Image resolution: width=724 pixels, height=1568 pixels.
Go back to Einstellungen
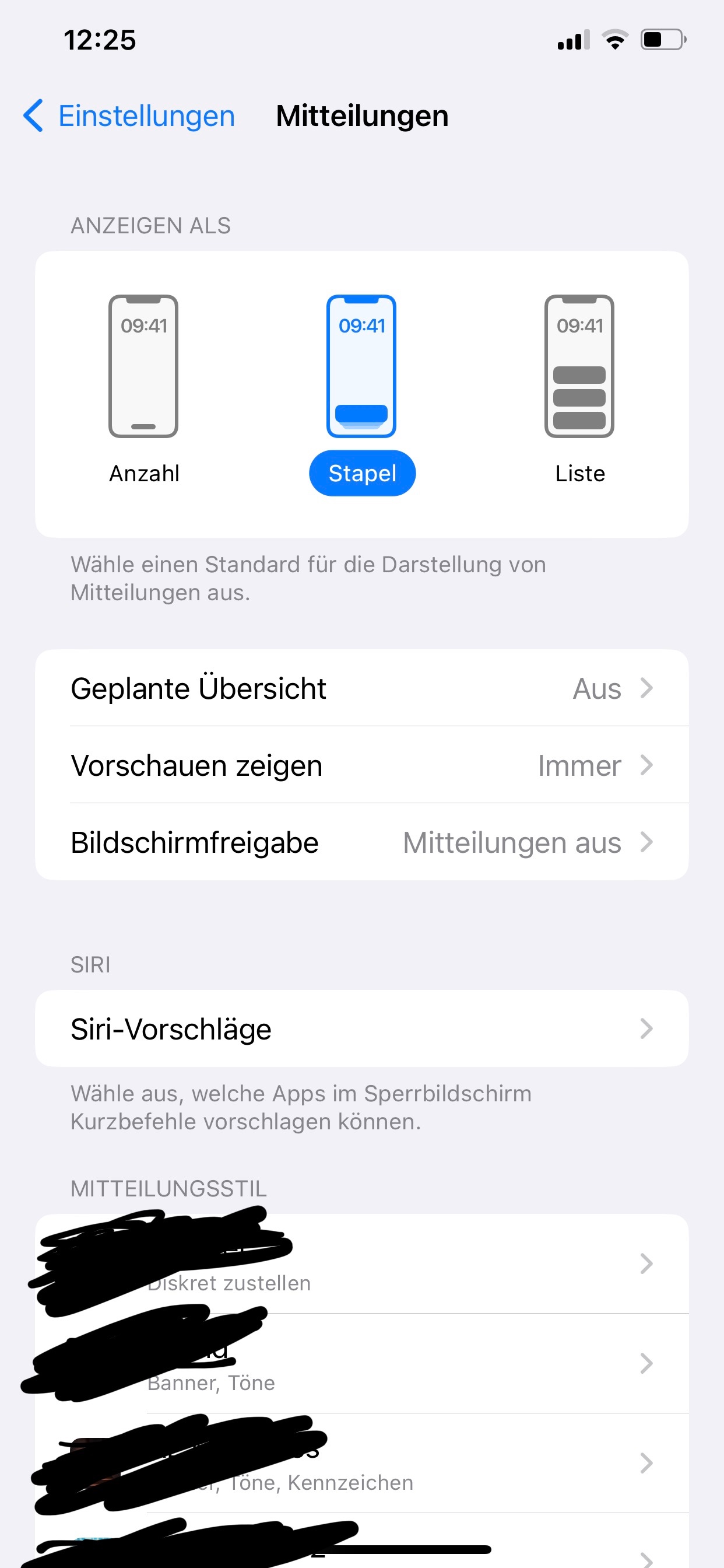(129, 116)
